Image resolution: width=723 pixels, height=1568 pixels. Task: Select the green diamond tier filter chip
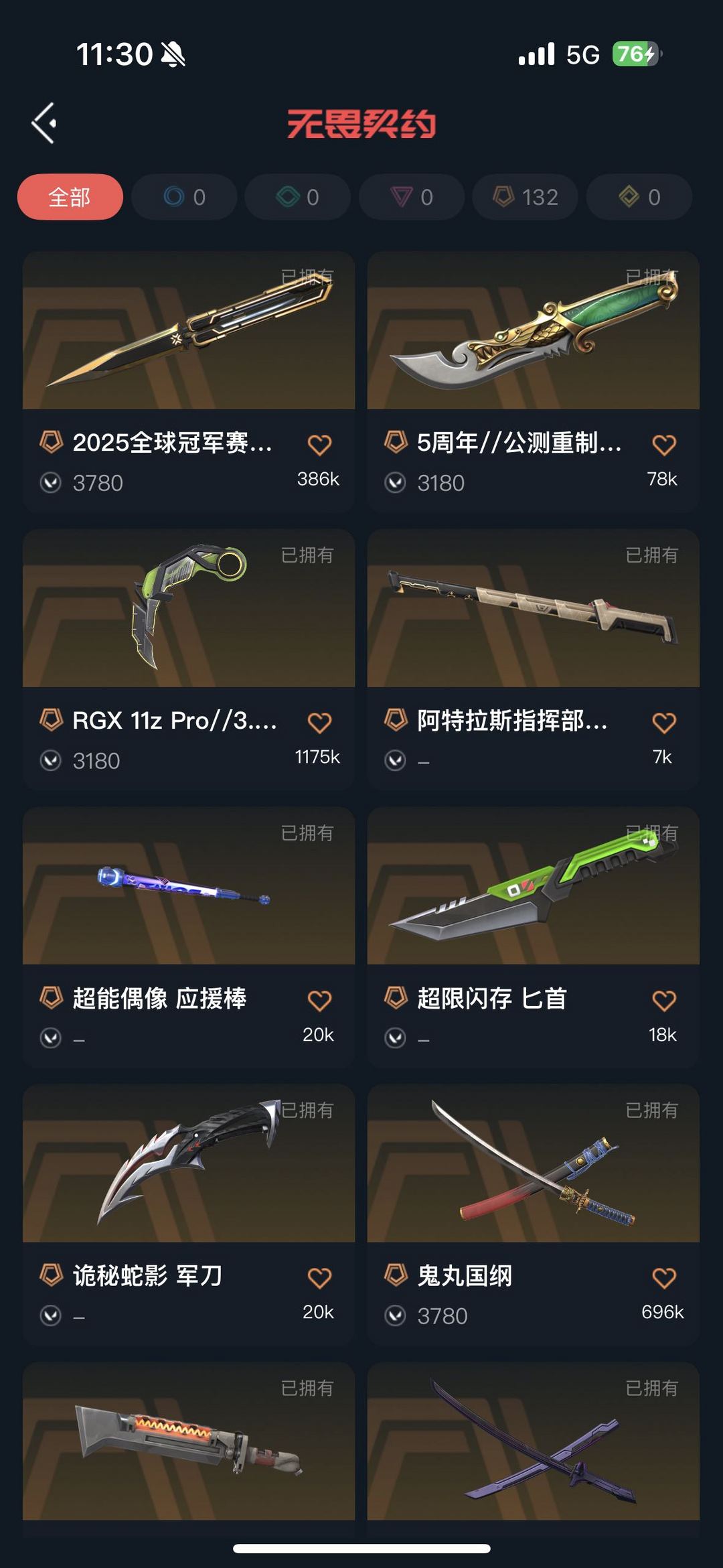(x=298, y=197)
